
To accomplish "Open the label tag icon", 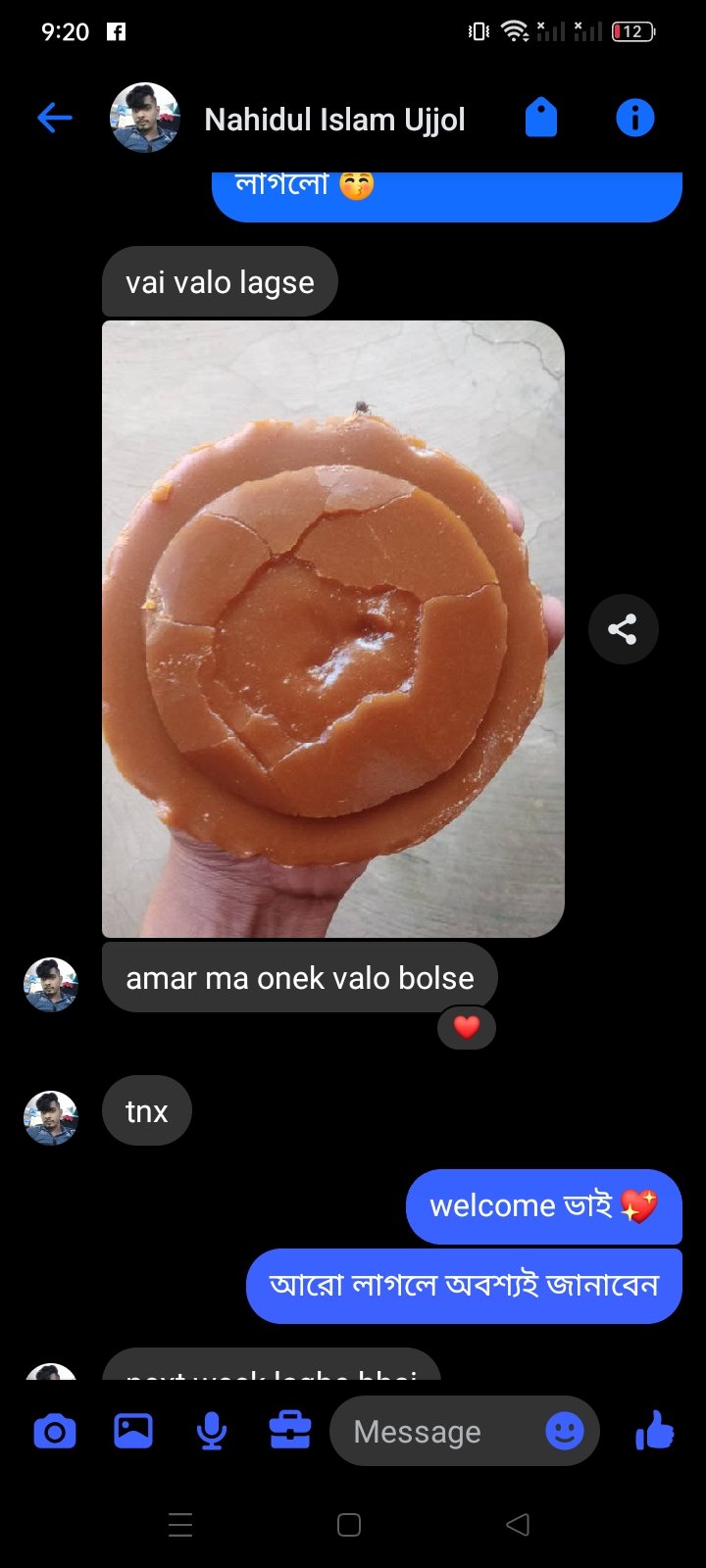I will (540, 119).
